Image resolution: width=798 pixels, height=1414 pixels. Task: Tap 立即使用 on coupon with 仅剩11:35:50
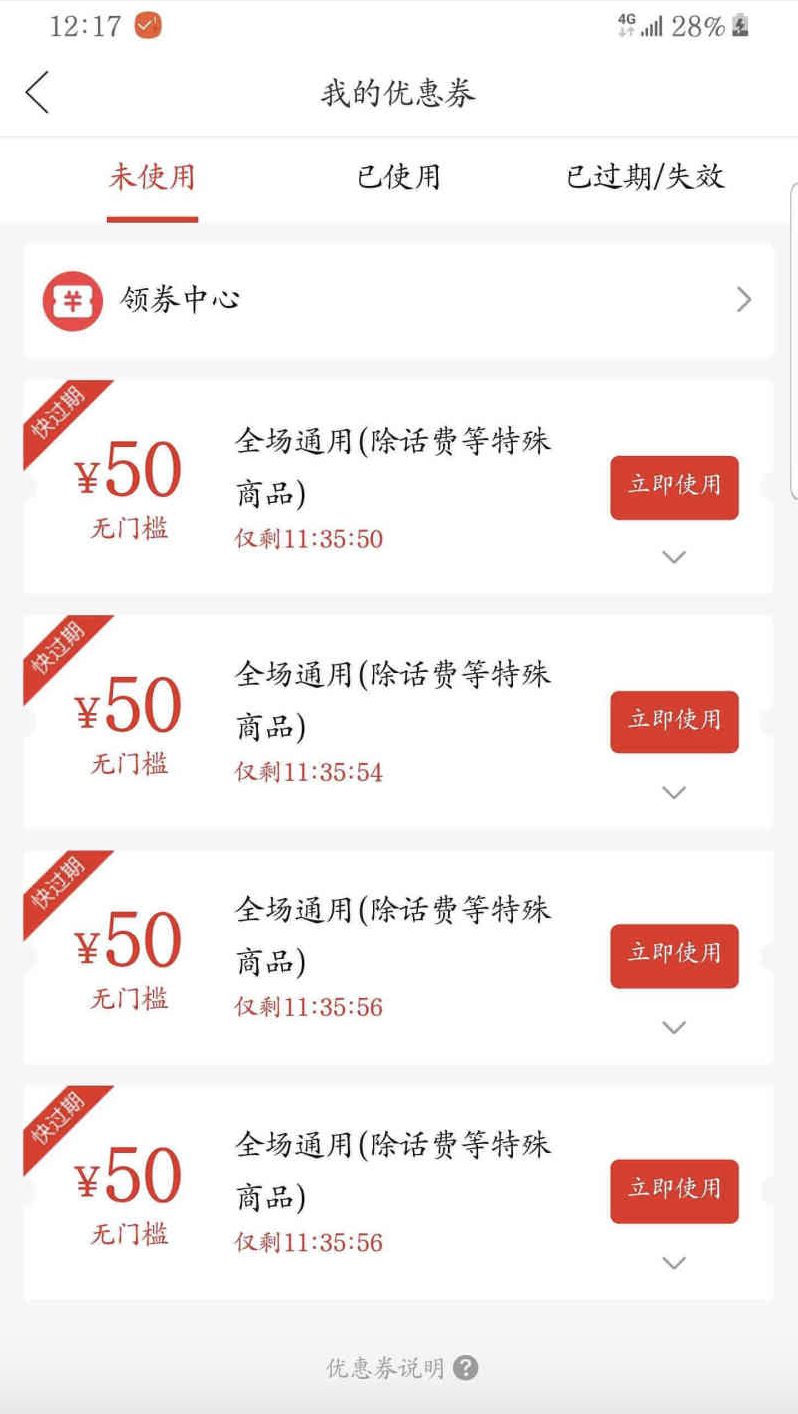tap(674, 487)
